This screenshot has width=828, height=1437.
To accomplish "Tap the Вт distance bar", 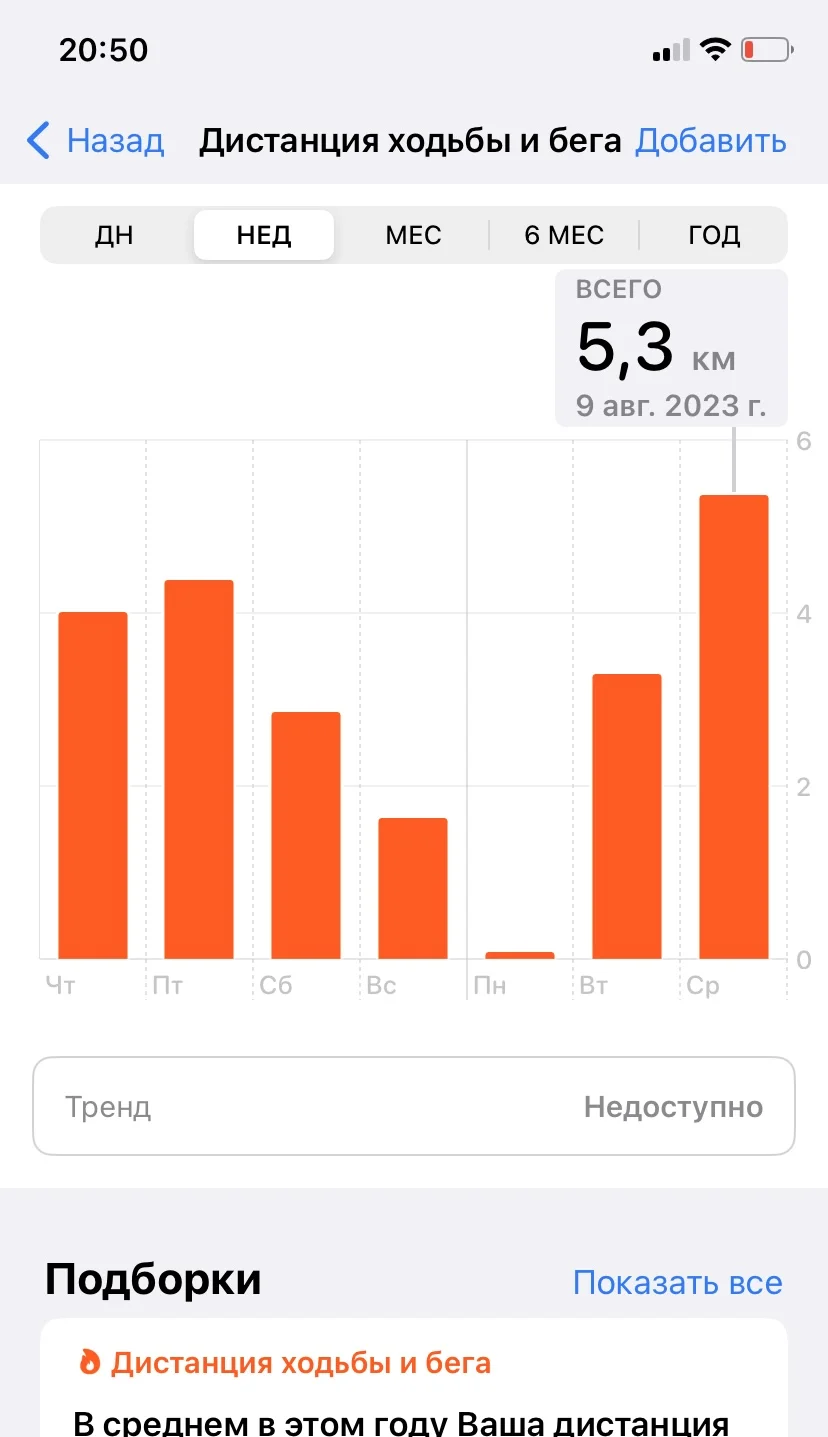I will coord(627,816).
